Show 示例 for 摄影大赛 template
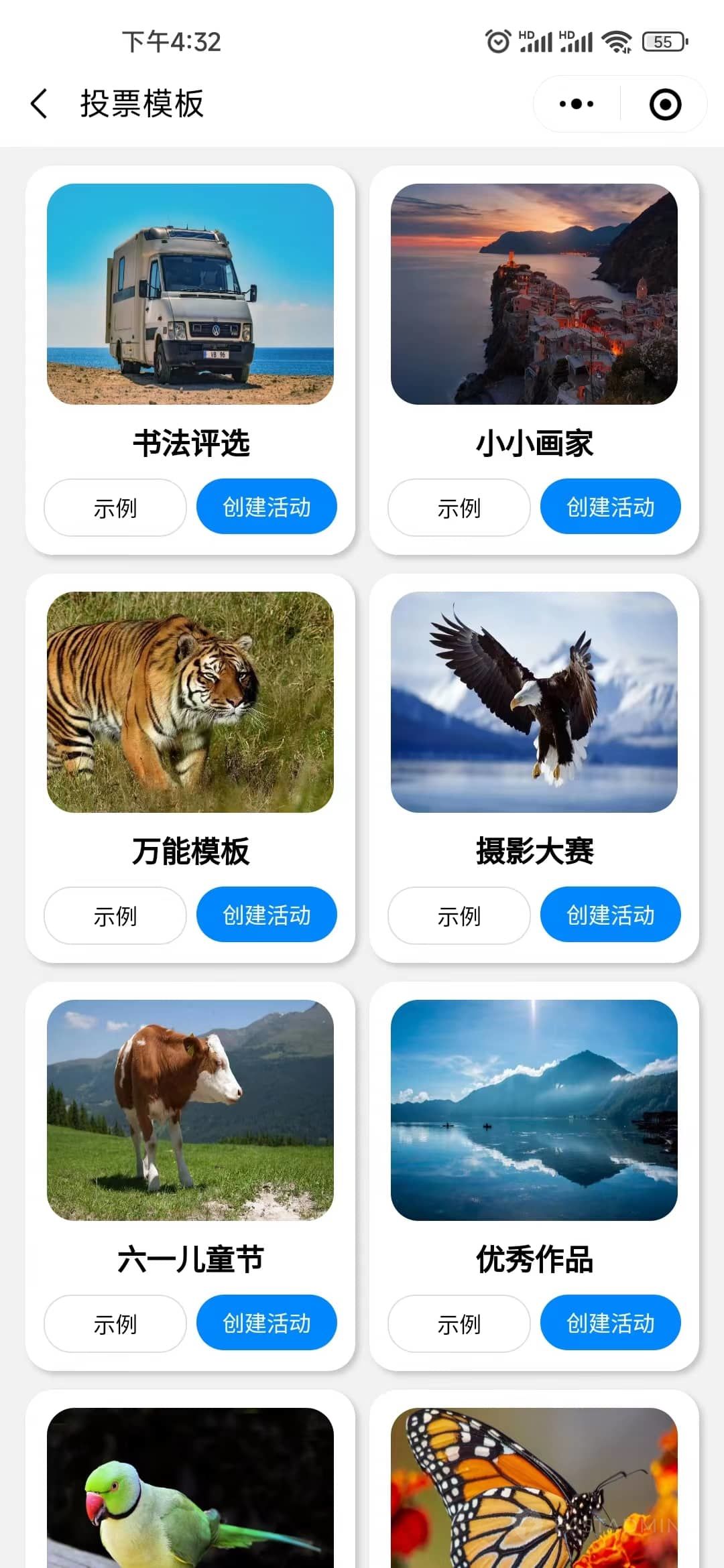 coord(459,916)
